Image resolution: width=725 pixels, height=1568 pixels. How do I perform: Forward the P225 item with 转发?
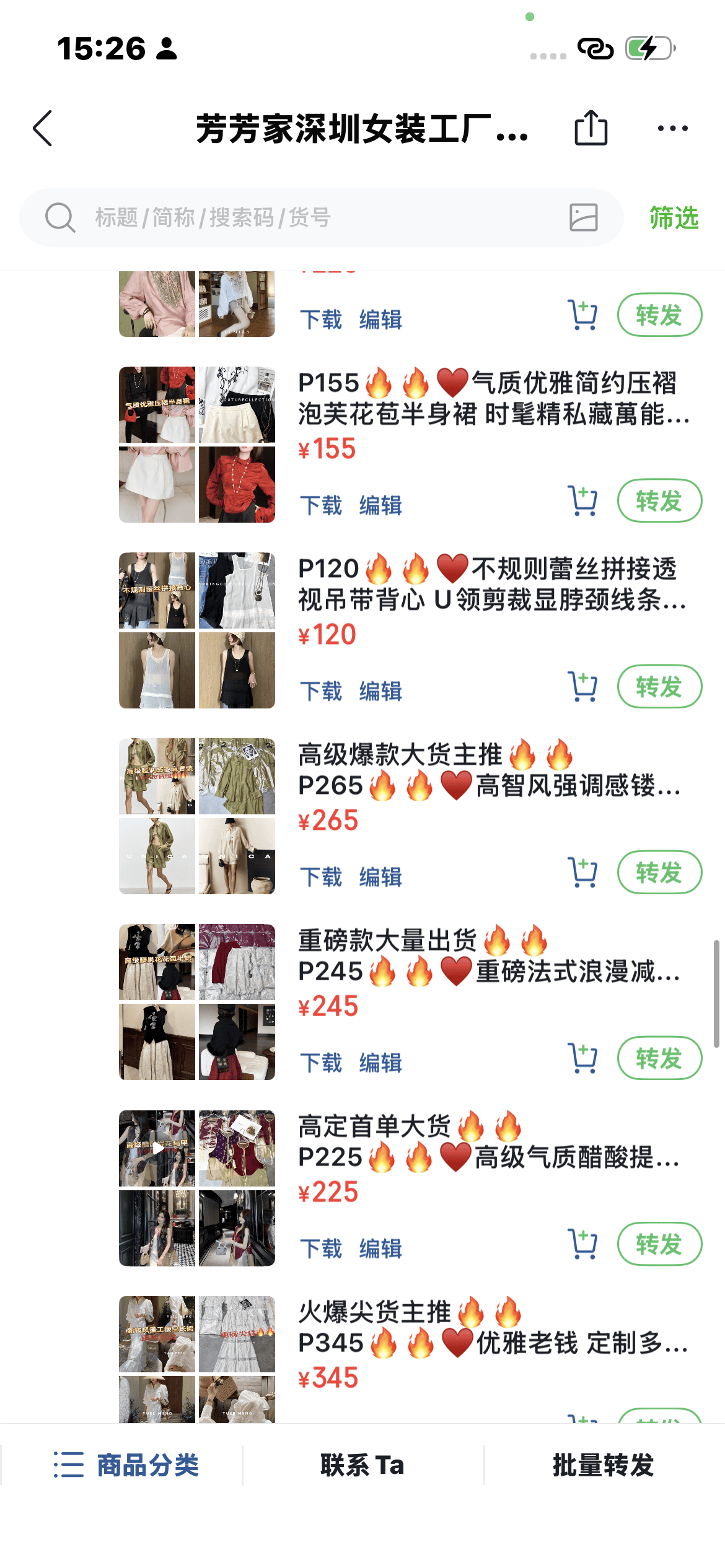click(x=659, y=1244)
